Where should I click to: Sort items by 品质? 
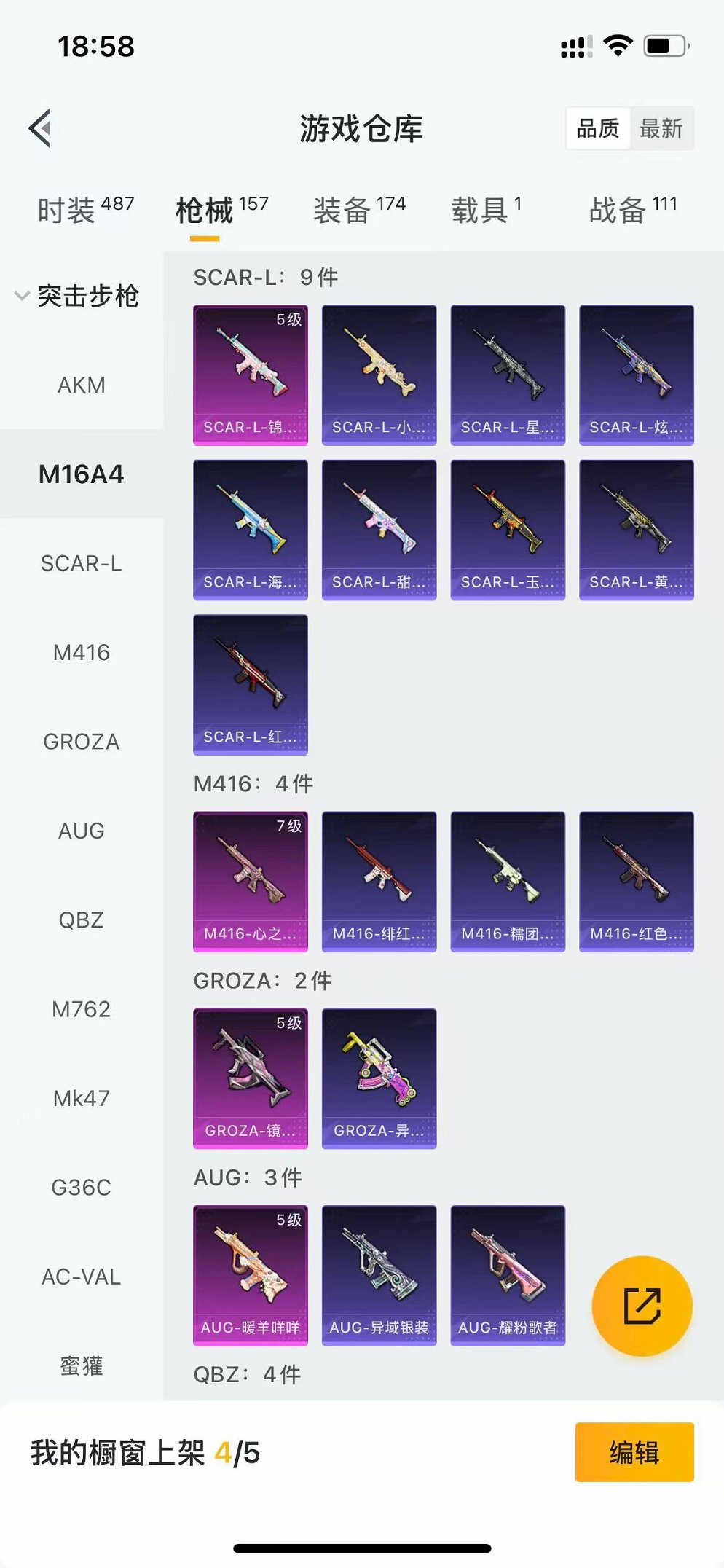pos(598,129)
